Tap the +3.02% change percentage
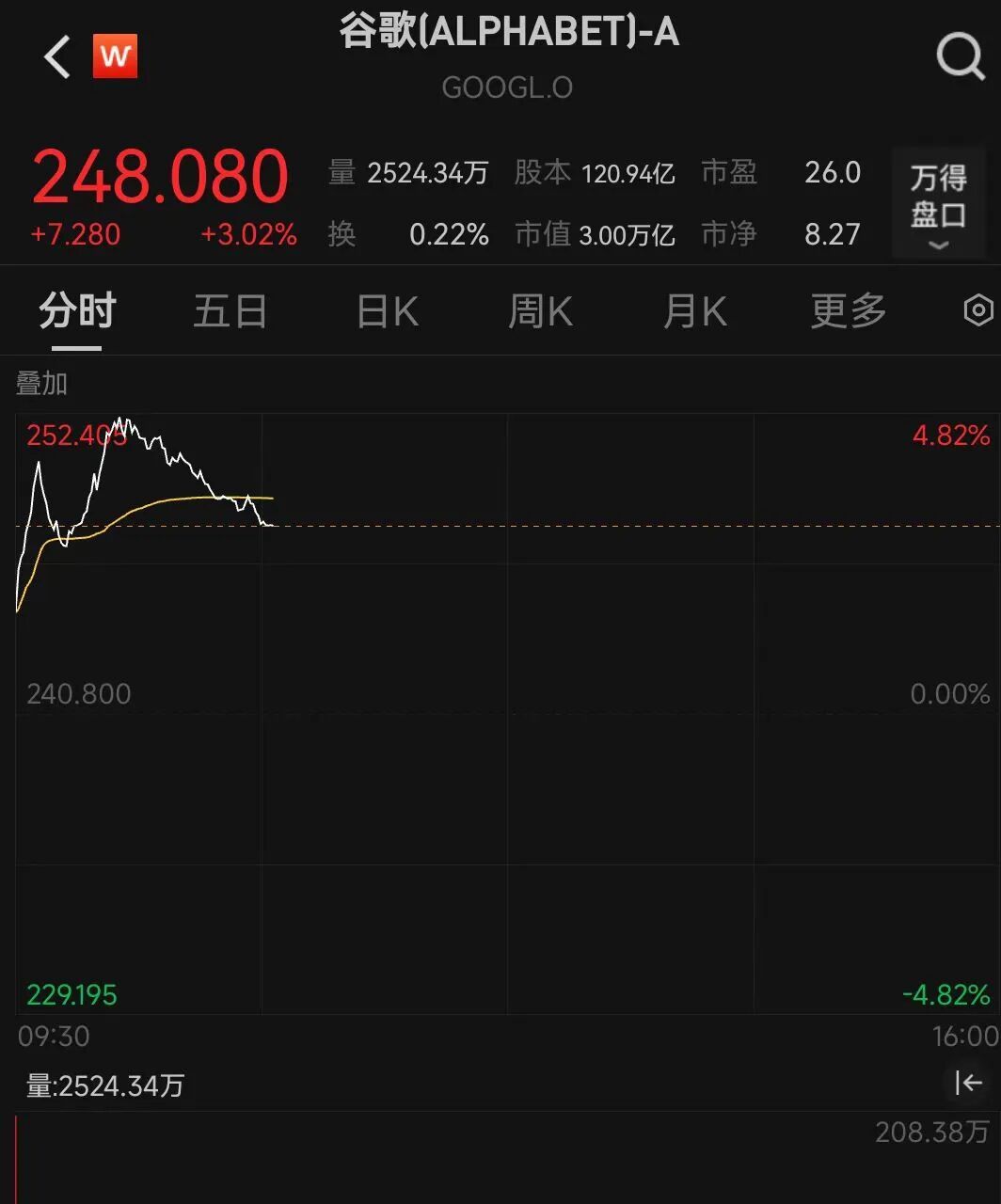Viewport: 1001px width, 1204px height. [x=247, y=234]
